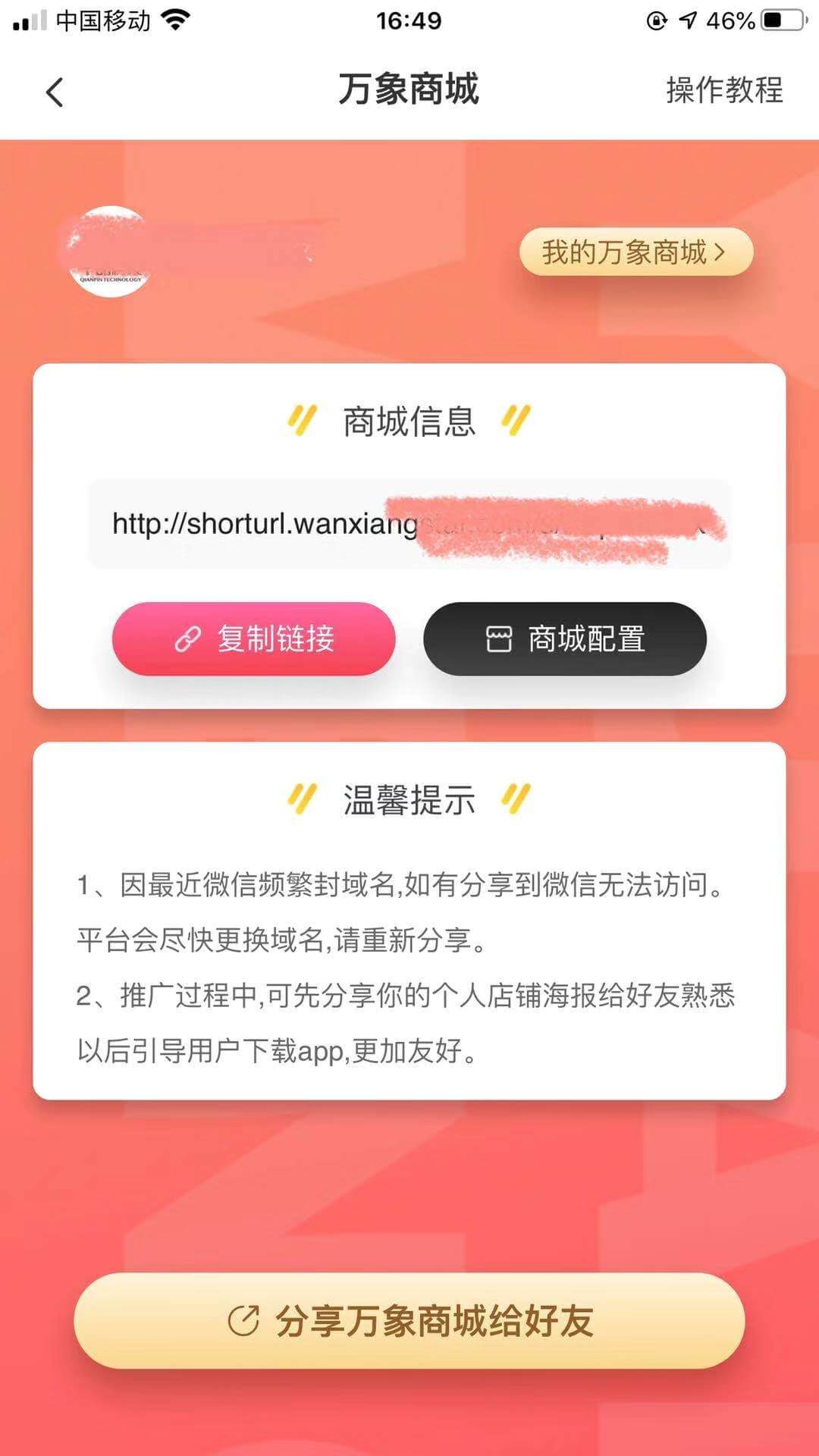Go back using the top-left arrow

click(55, 93)
